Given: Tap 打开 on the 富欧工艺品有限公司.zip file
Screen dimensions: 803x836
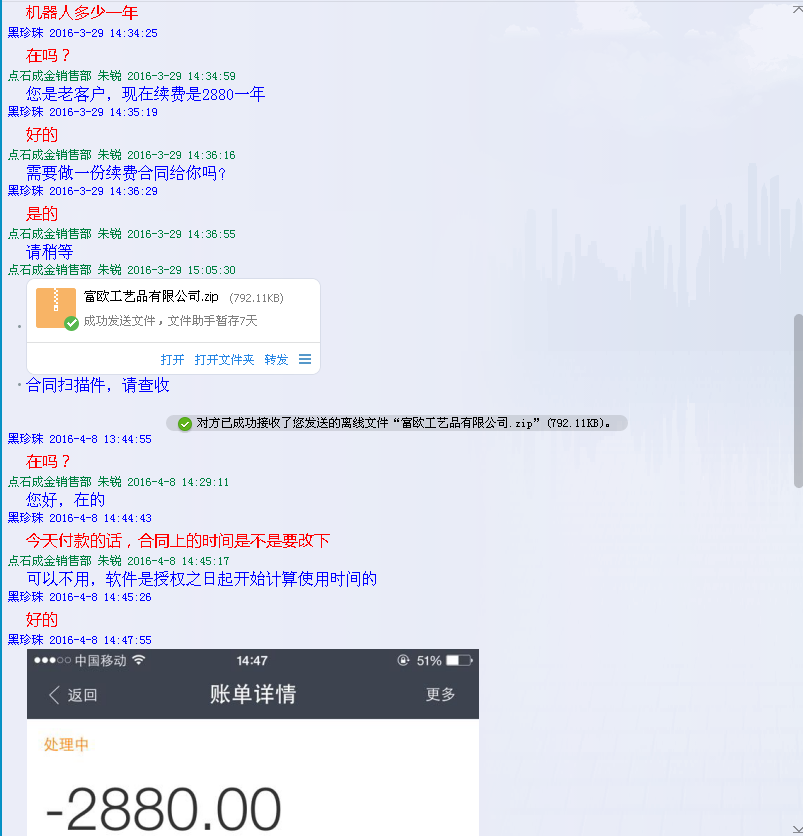Looking at the screenshot, I should tap(172, 360).
